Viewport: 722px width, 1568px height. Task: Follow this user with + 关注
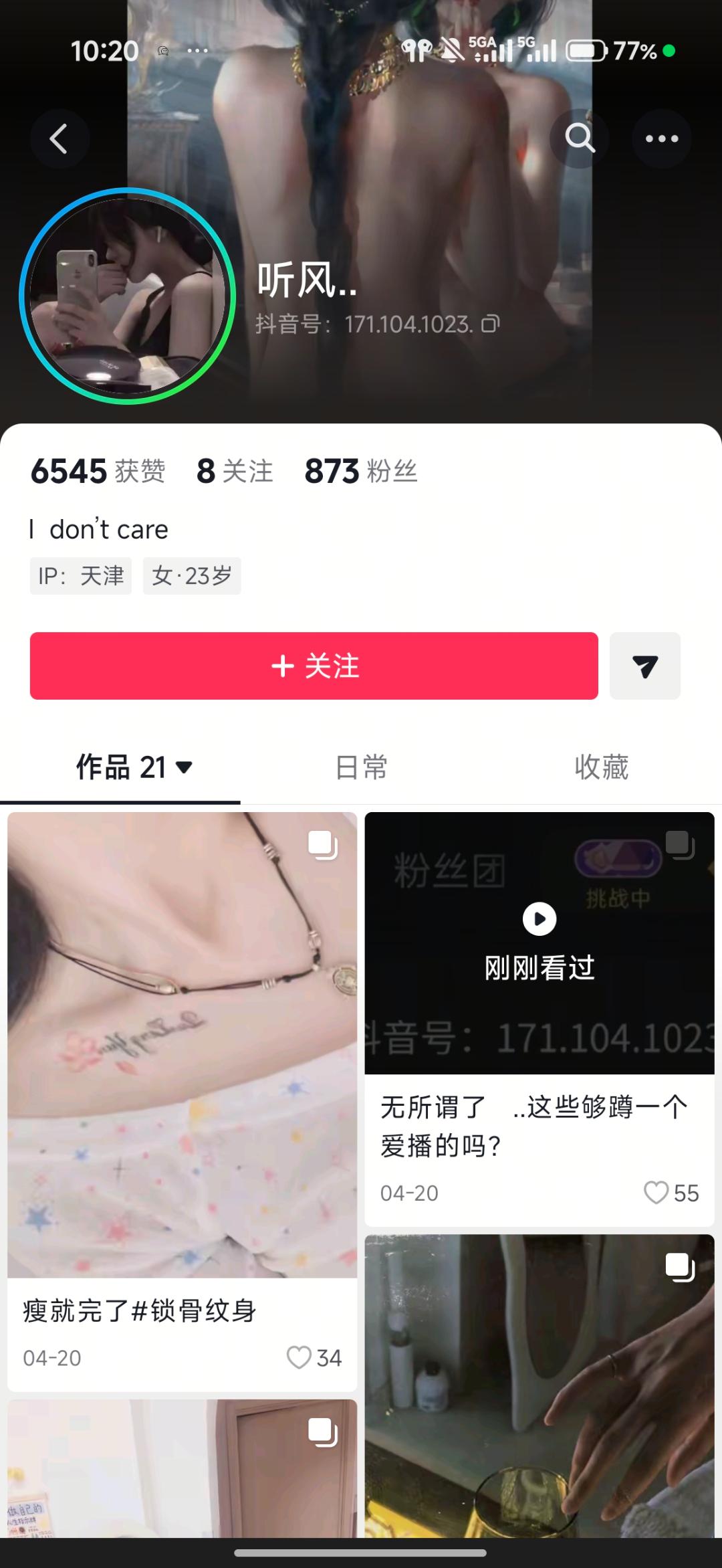(314, 666)
